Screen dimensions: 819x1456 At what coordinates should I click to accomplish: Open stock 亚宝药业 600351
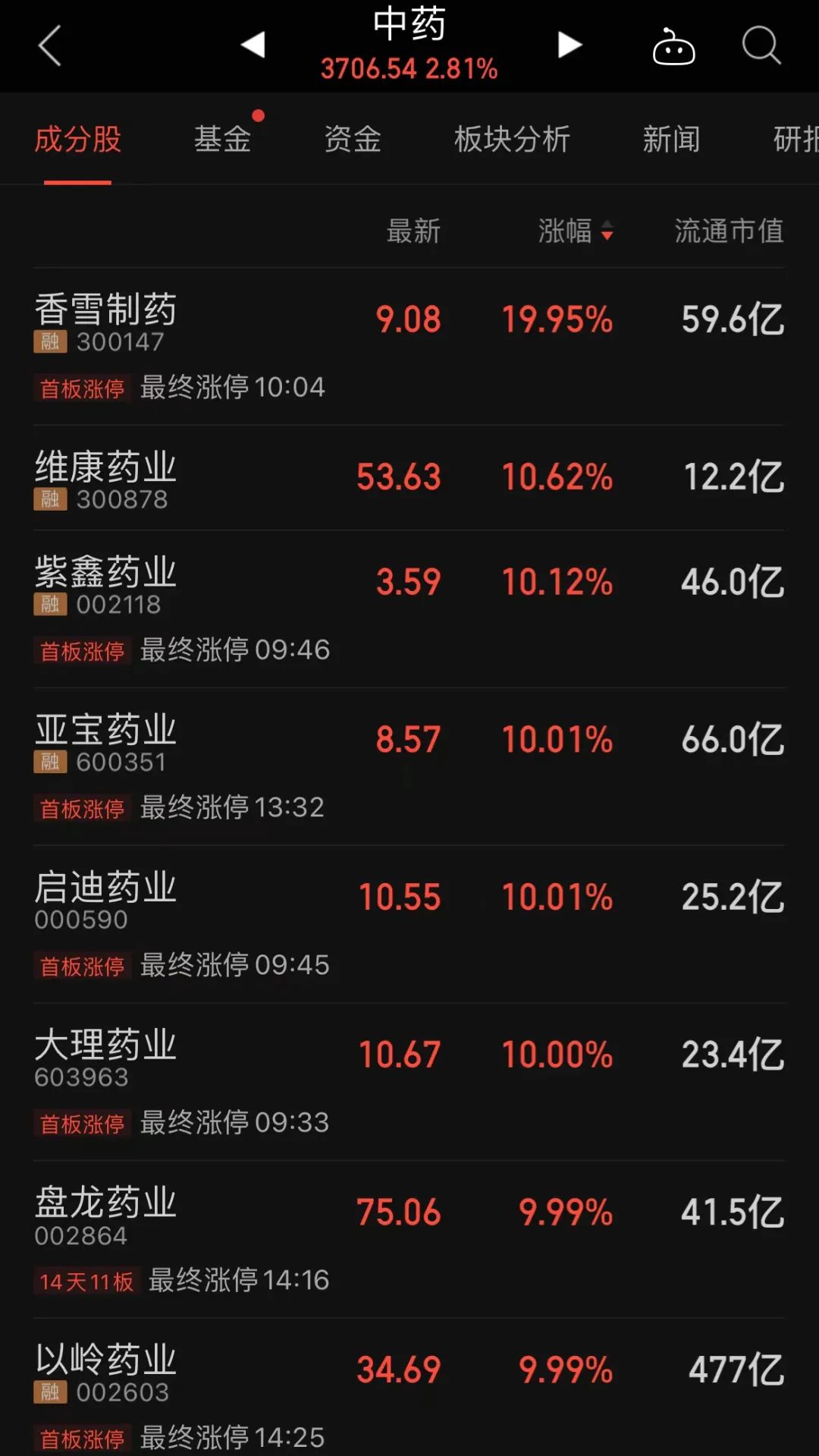click(106, 742)
